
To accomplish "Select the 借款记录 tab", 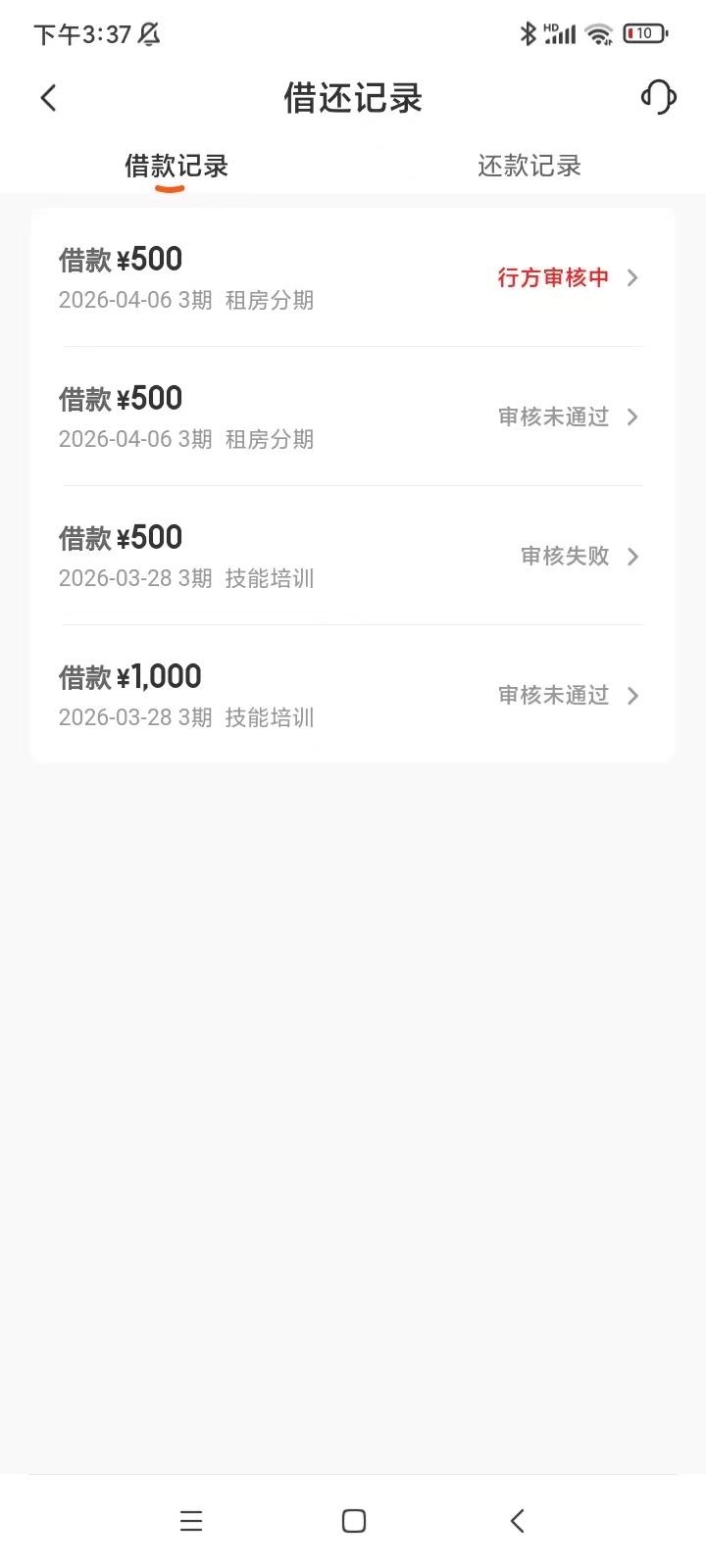I will (176, 166).
